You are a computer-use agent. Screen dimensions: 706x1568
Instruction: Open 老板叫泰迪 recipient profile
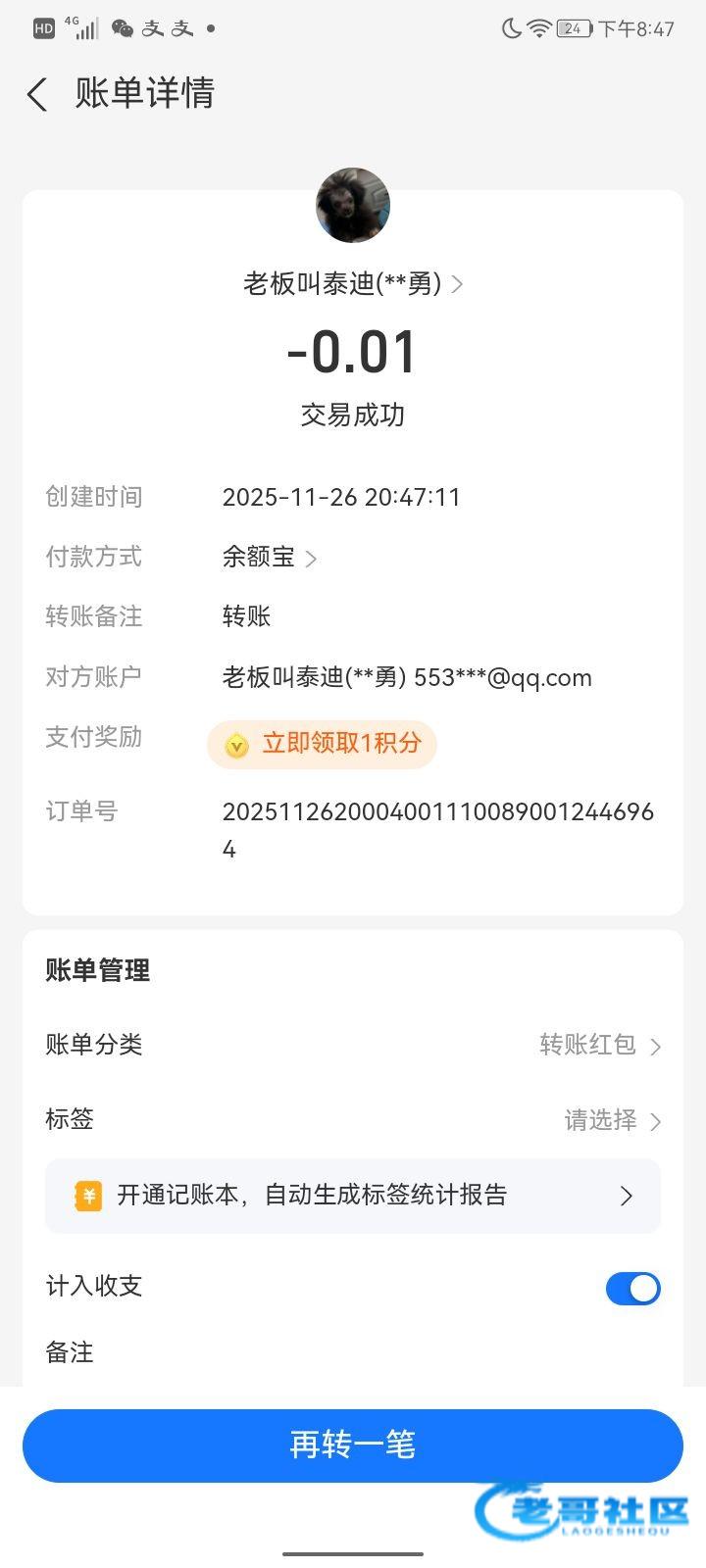[352, 284]
